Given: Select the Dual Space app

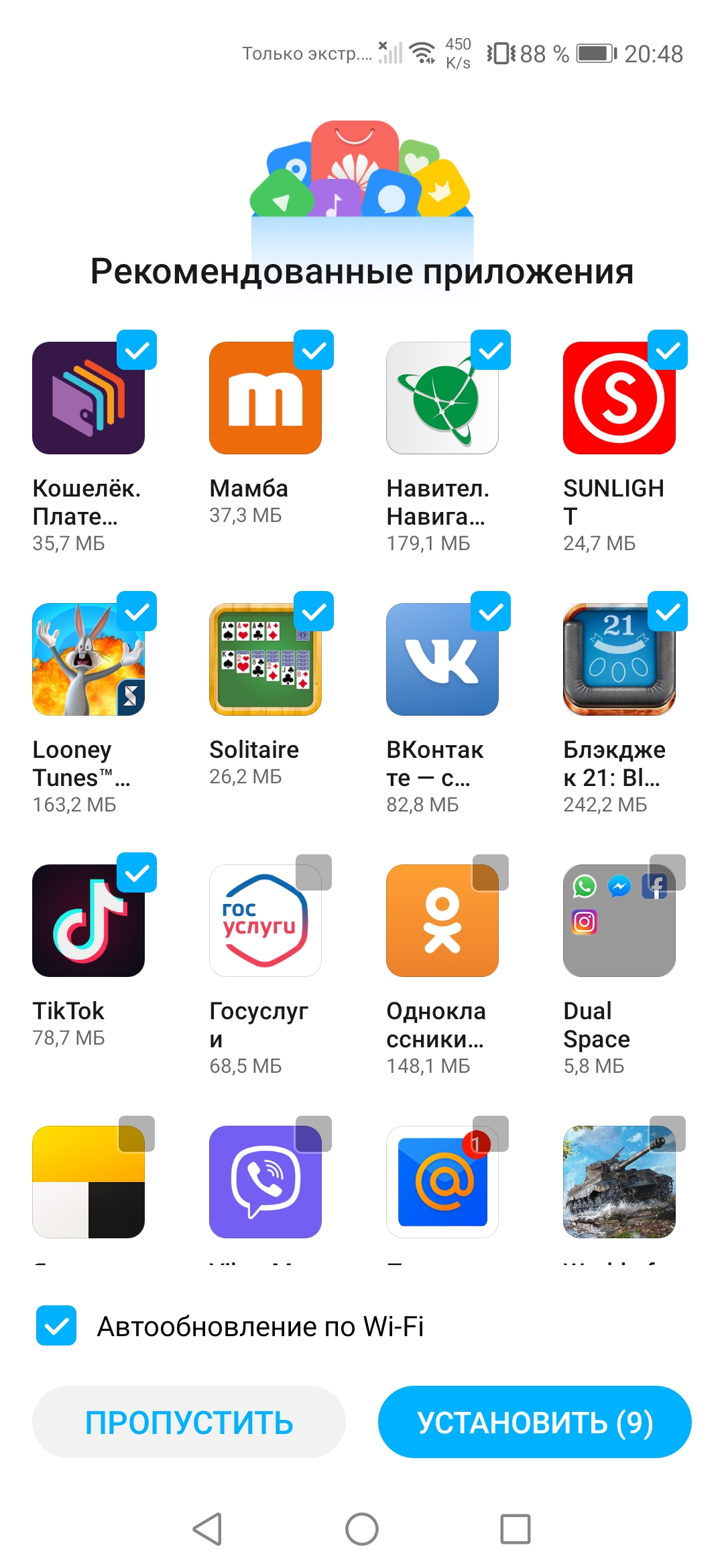Looking at the screenshot, I should coord(668,872).
